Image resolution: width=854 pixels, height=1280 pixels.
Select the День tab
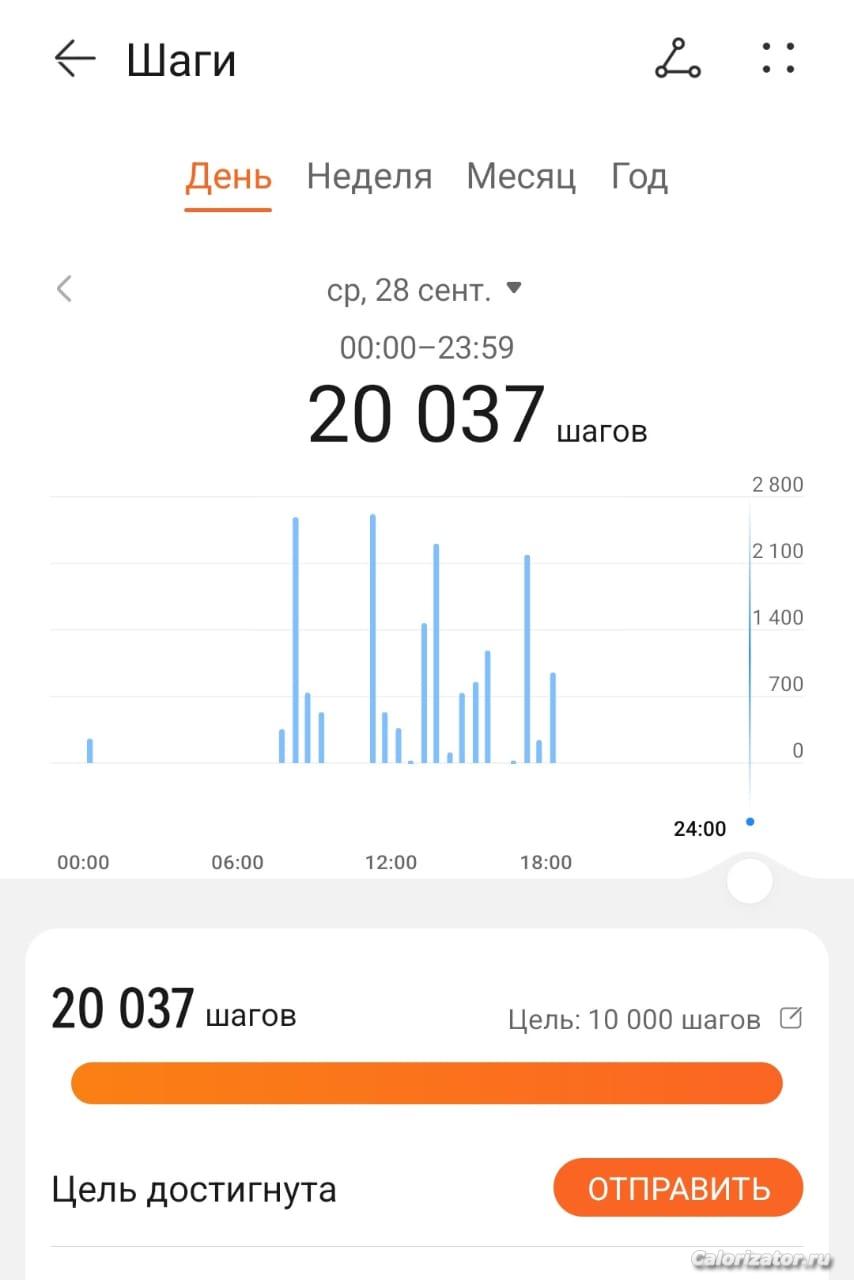[228, 177]
